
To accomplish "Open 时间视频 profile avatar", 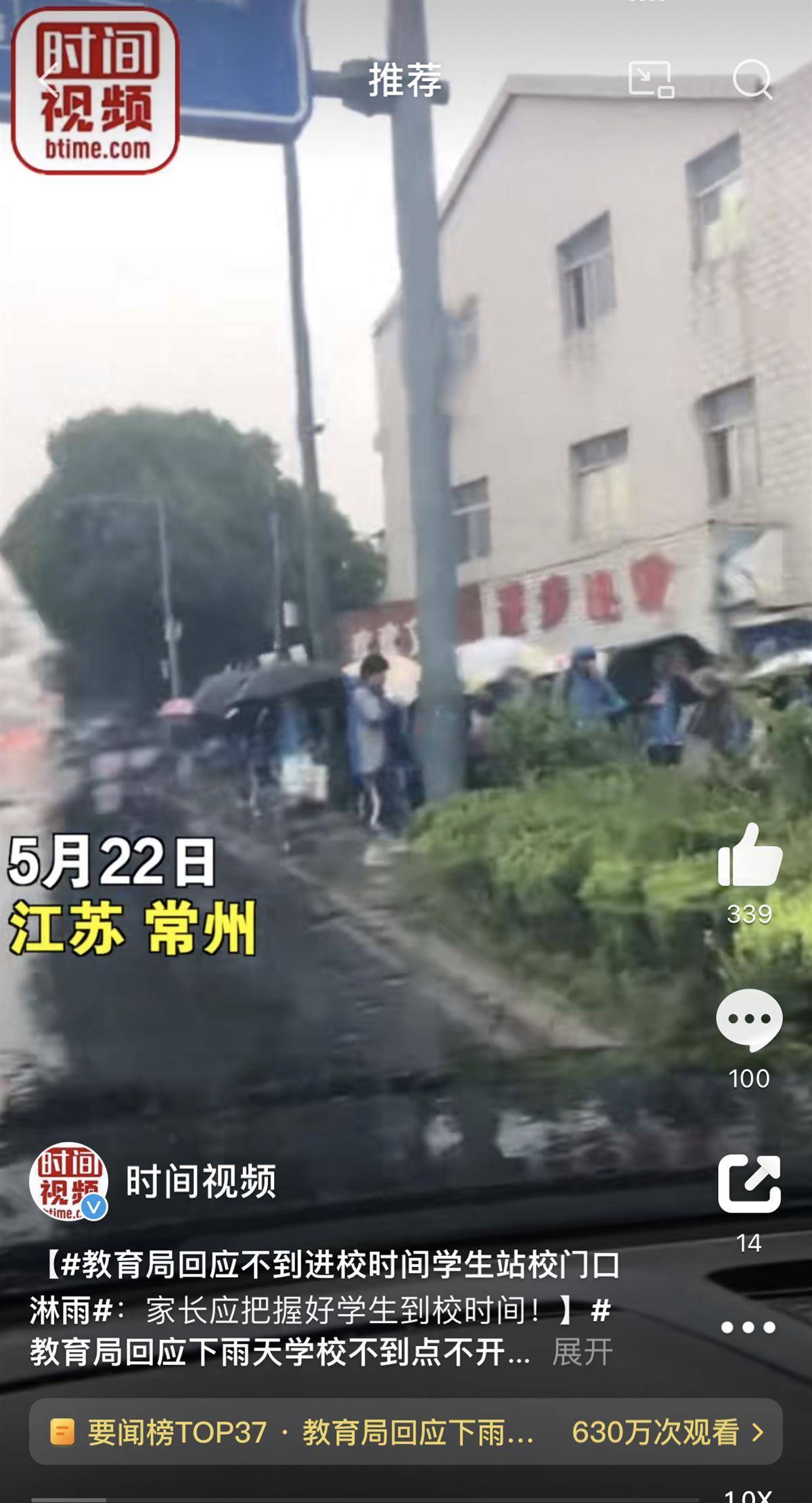I will tap(68, 1182).
